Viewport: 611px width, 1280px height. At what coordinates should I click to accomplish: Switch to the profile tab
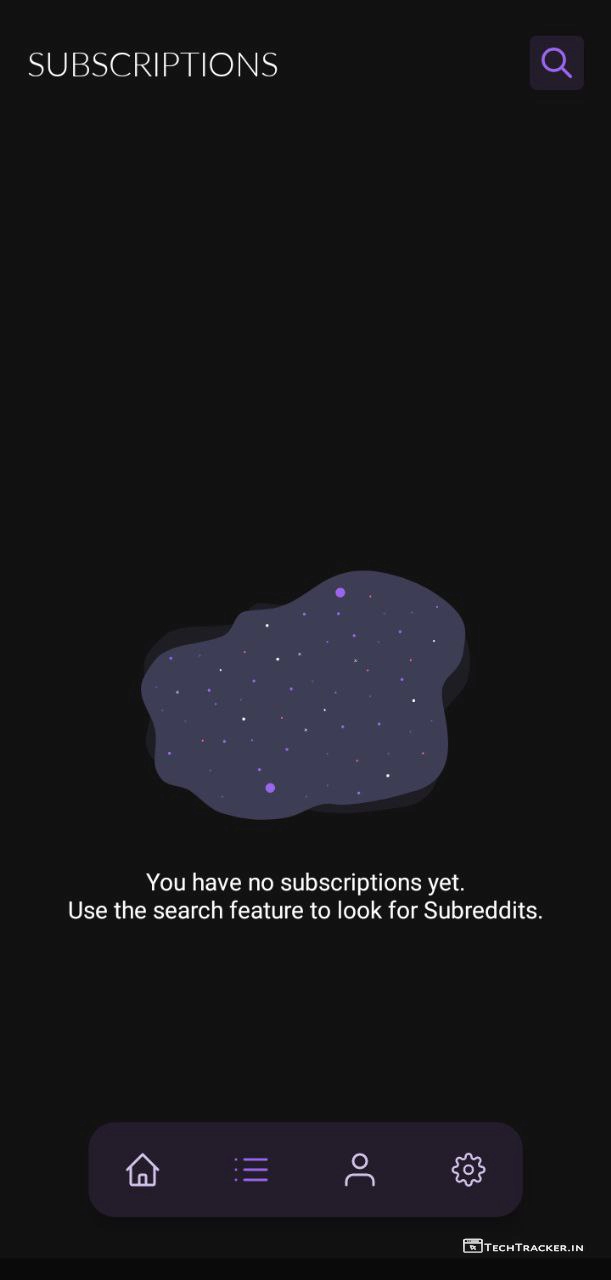[359, 1169]
